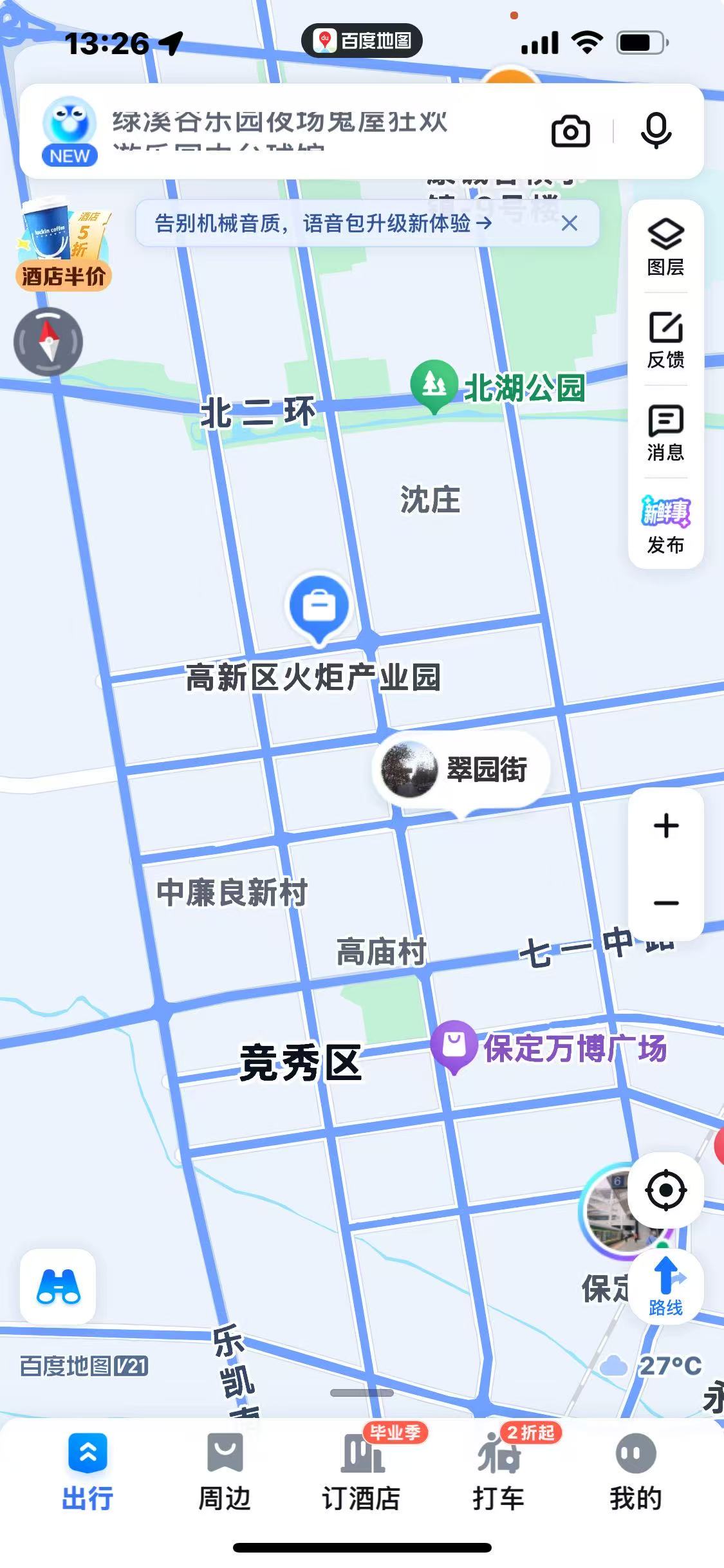Open the voice pack upgrade banner link
The height and width of the screenshot is (1568, 724).
[323, 223]
